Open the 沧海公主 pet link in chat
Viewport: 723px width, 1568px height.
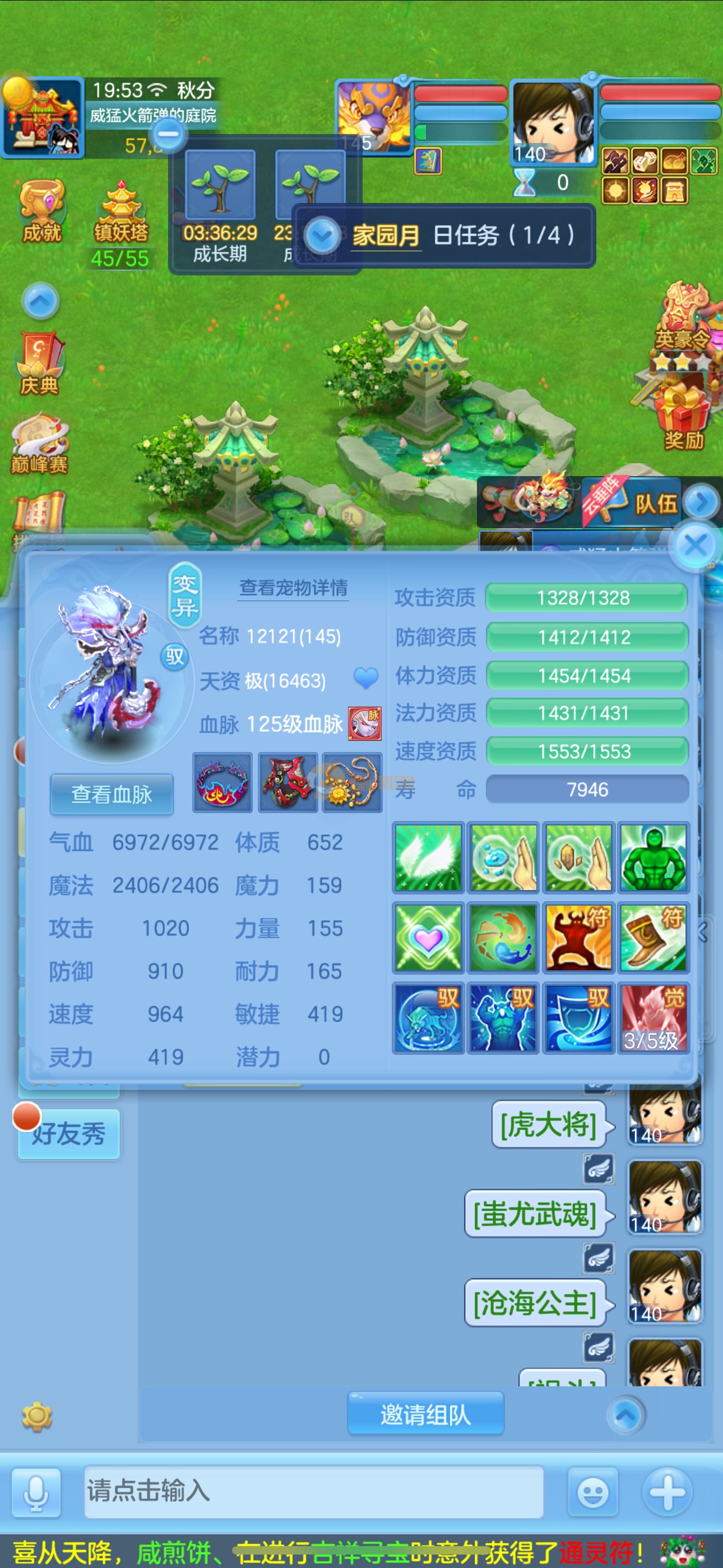[535, 1303]
